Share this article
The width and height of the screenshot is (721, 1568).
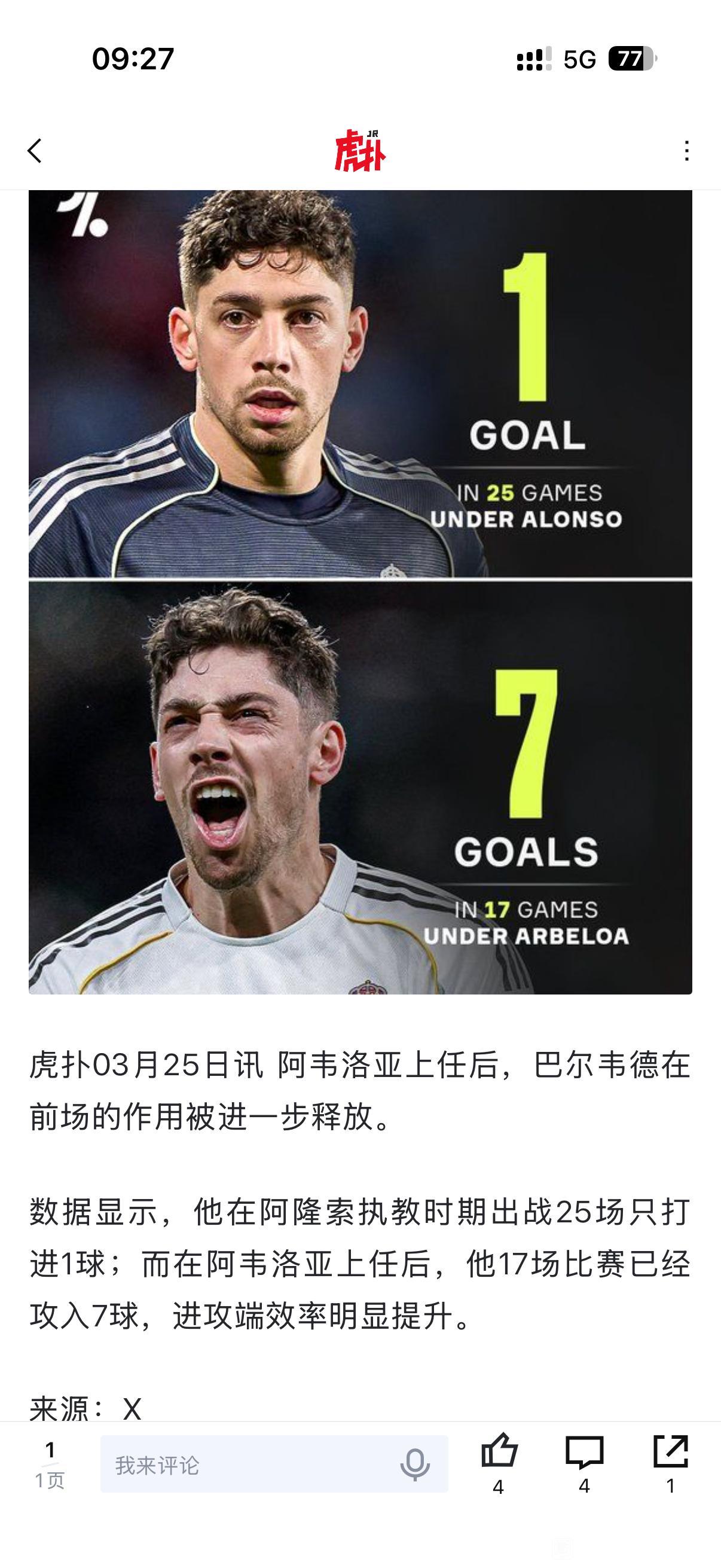tap(670, 1453)
